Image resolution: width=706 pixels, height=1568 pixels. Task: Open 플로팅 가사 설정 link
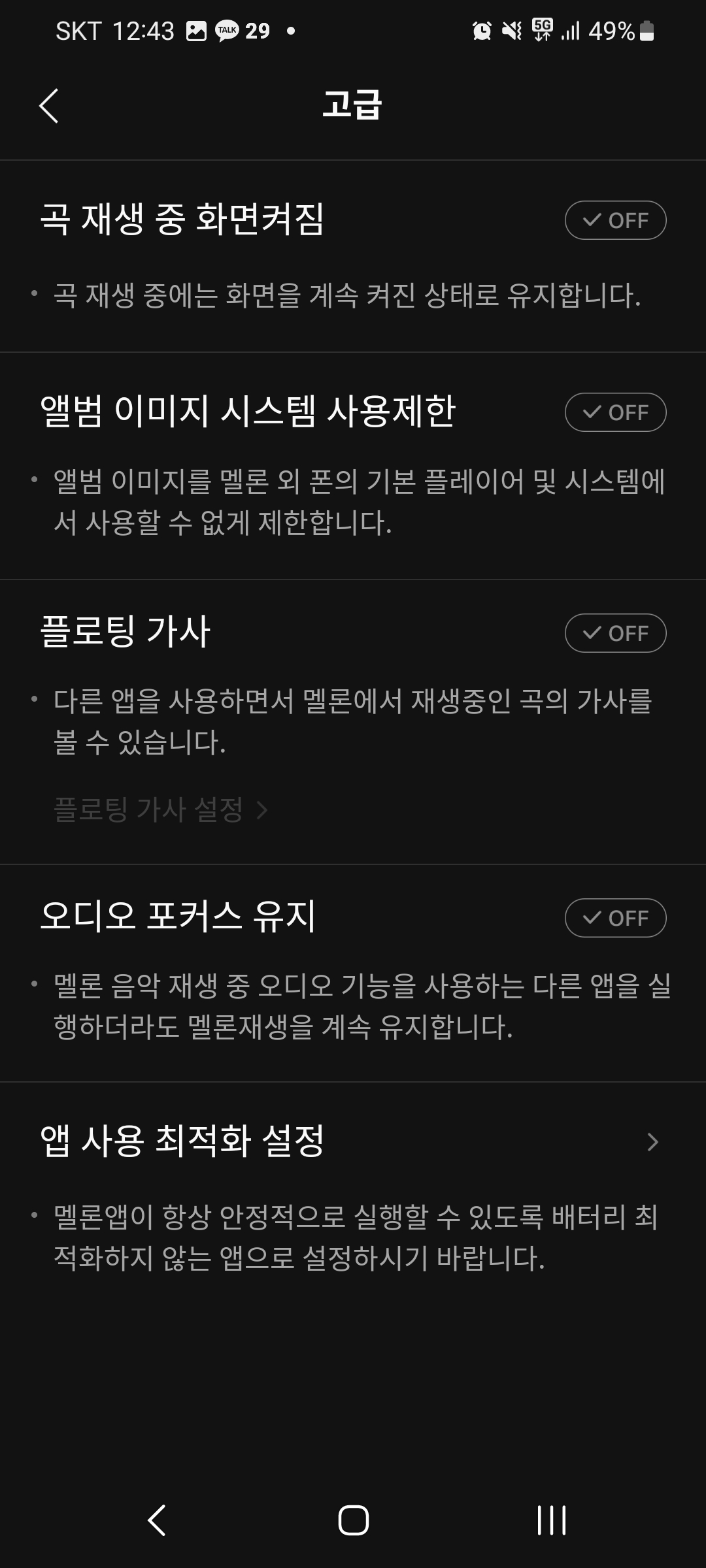click(160, 810)
